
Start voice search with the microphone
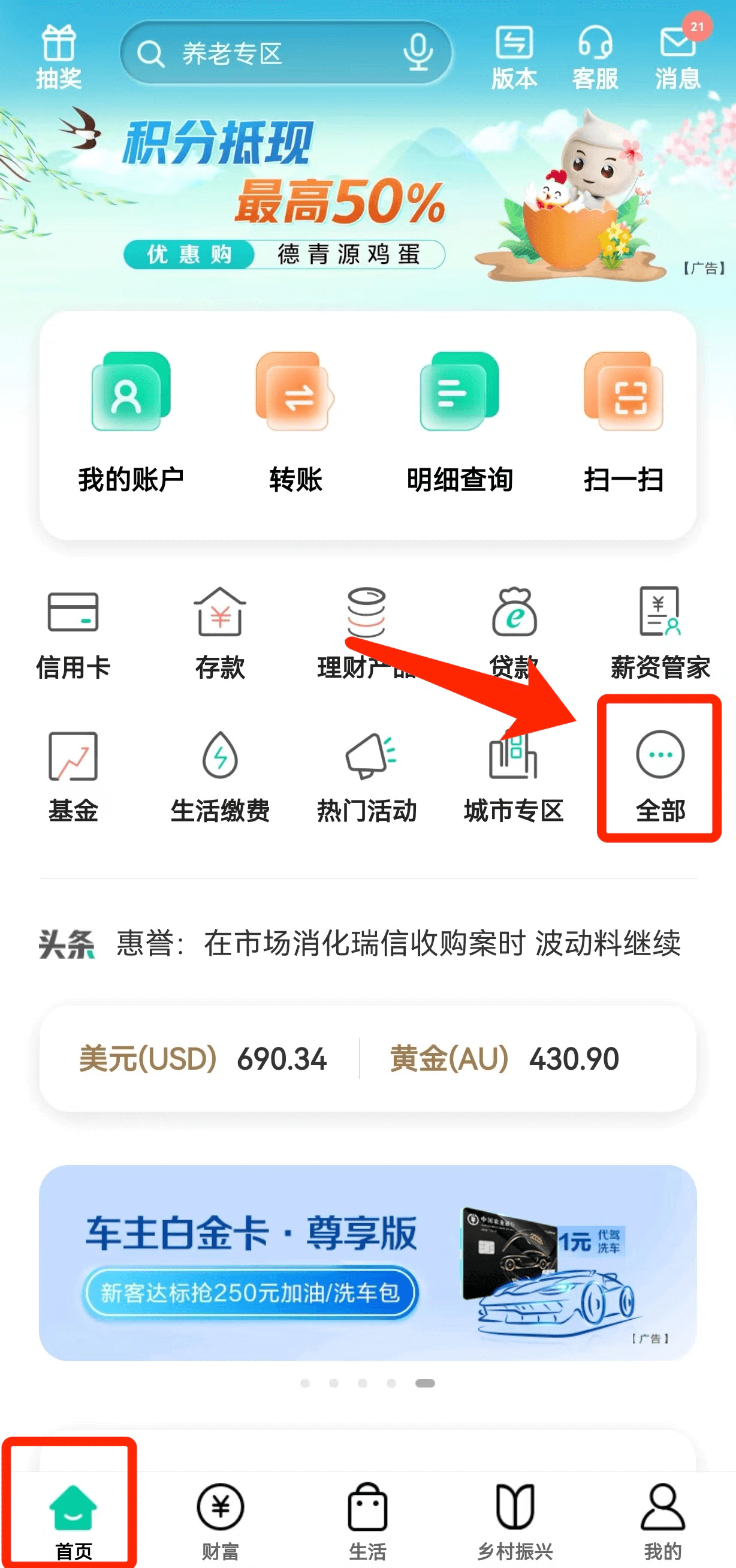pos(418,53)
